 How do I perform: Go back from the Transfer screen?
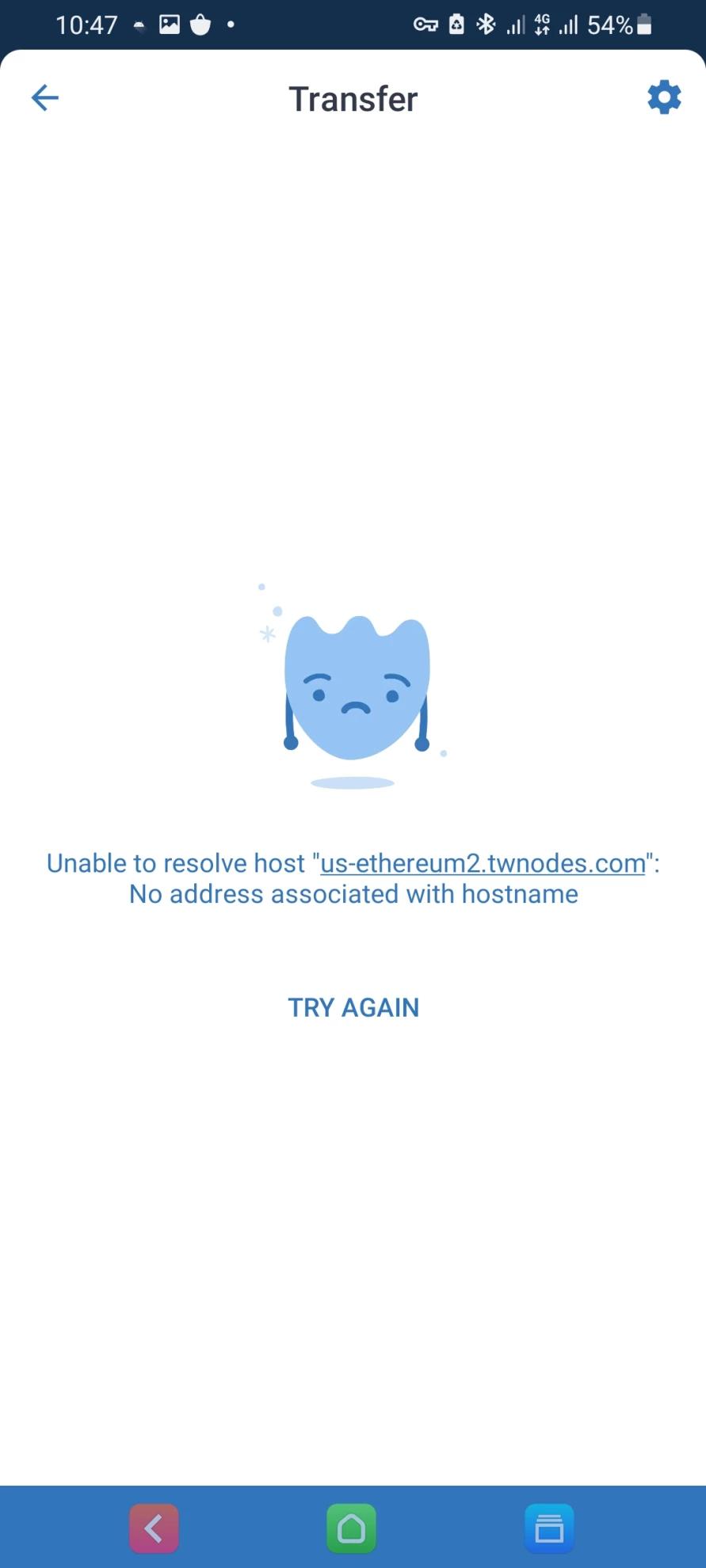(45, 98)
